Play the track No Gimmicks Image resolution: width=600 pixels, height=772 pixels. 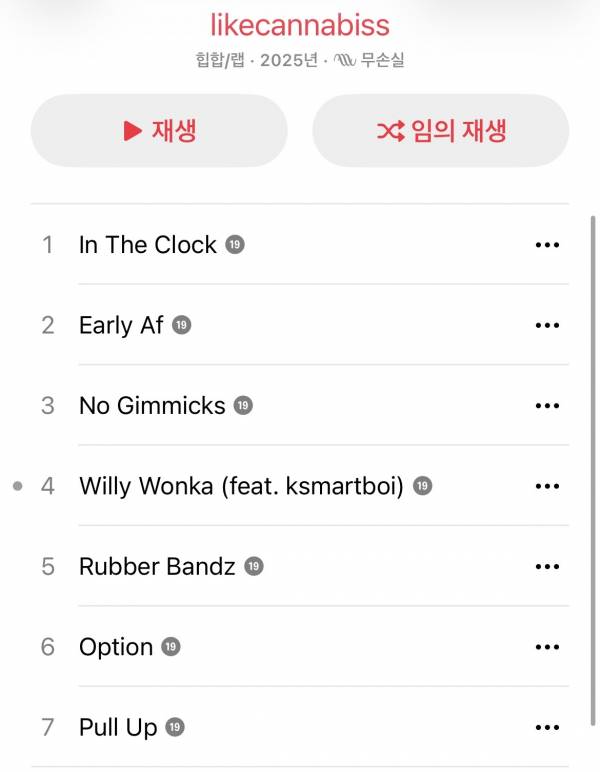pyautogui.click(x=152, y=405)
